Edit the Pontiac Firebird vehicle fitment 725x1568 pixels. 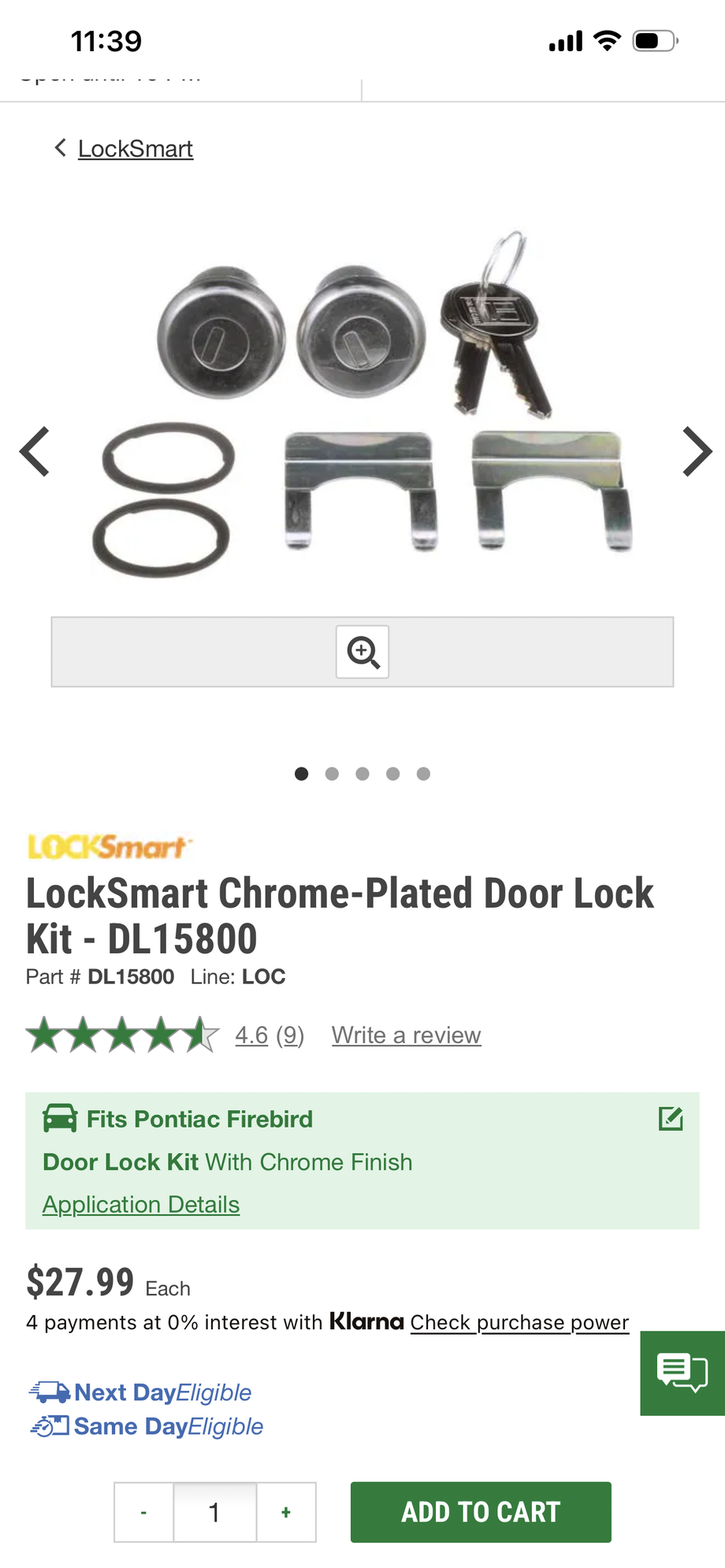(671, 1118)
